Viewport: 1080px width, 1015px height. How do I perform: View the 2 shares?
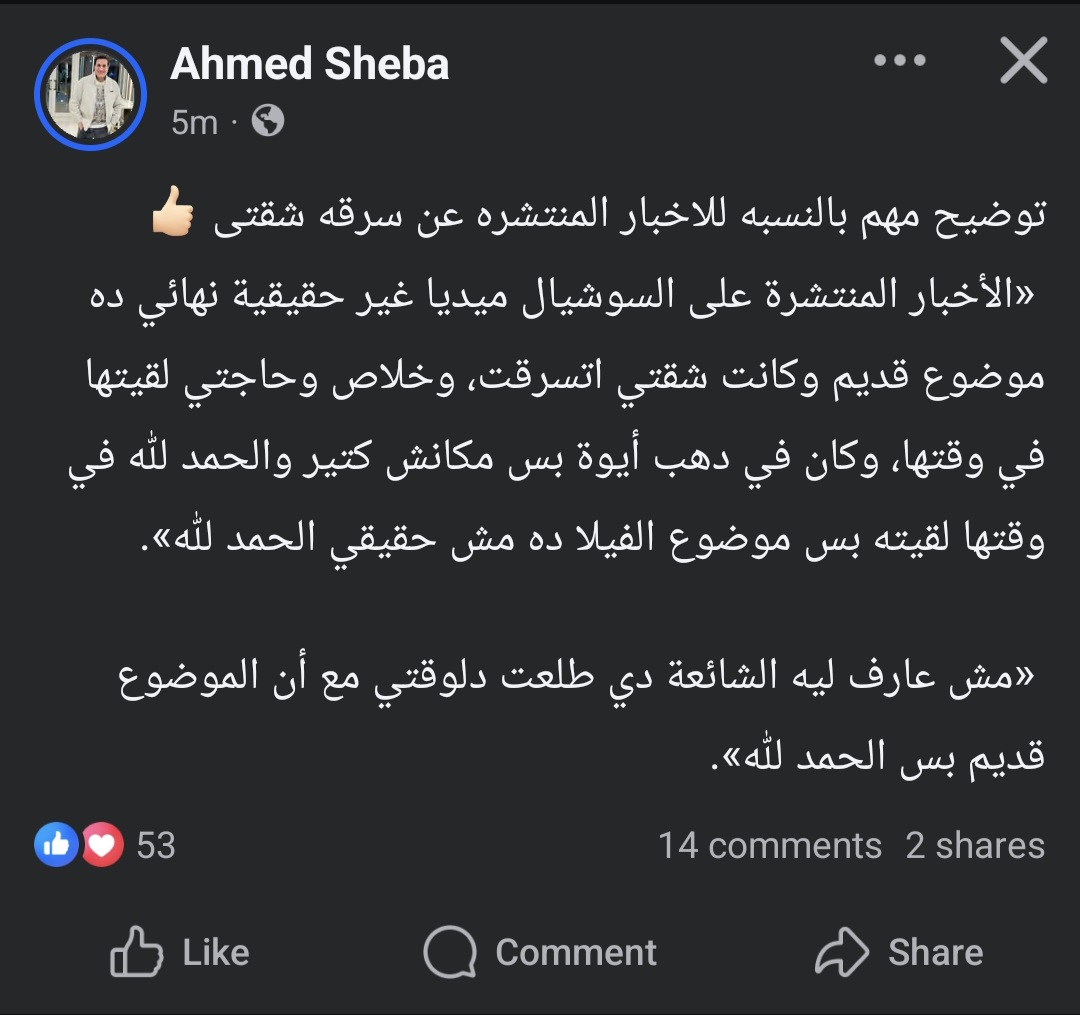click(x=974, y=846)
